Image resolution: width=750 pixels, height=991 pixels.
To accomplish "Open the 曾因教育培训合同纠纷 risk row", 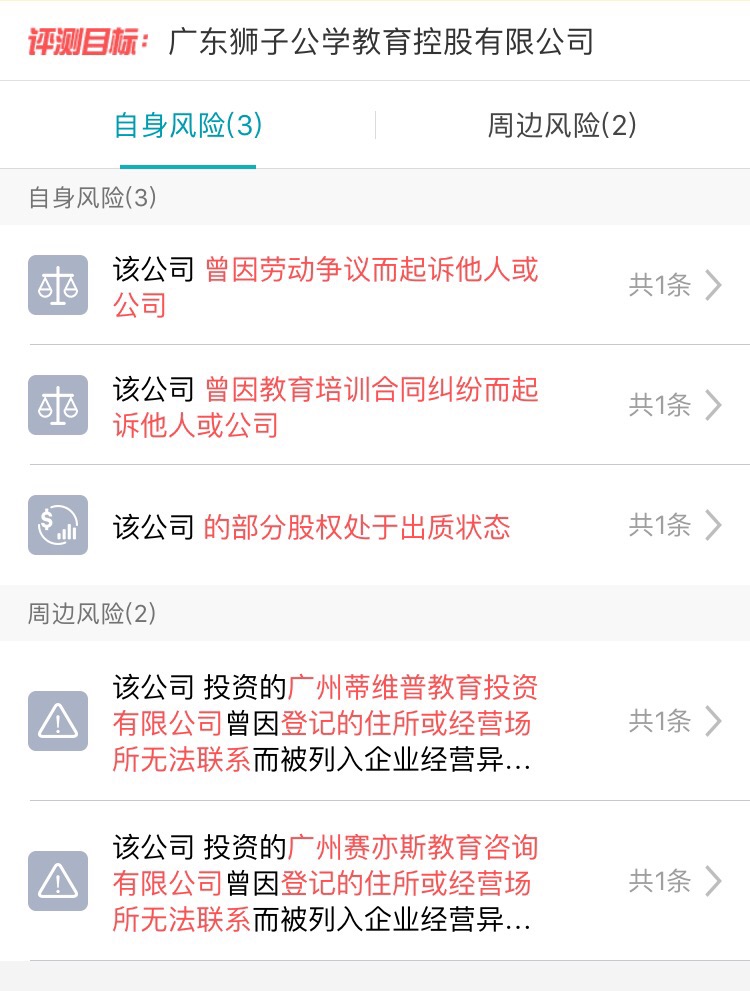I will pyautogui.click(x=375, y=406).
